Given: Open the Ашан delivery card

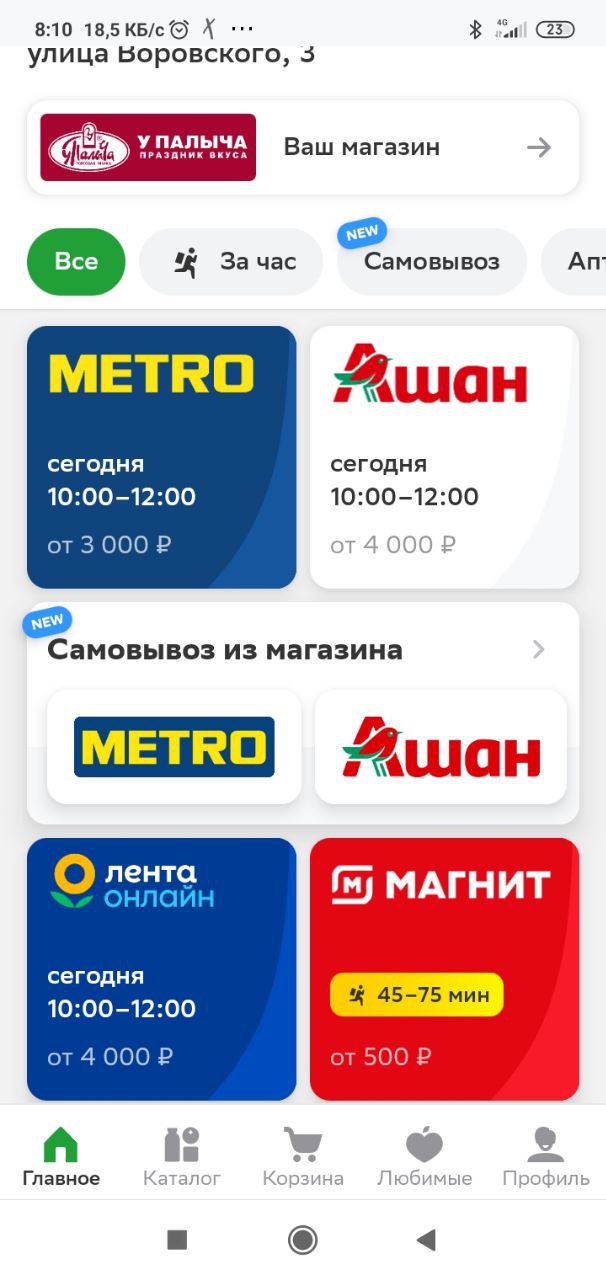Looking at the screenshot, I should pyautogui.click(x=444, y=457).
